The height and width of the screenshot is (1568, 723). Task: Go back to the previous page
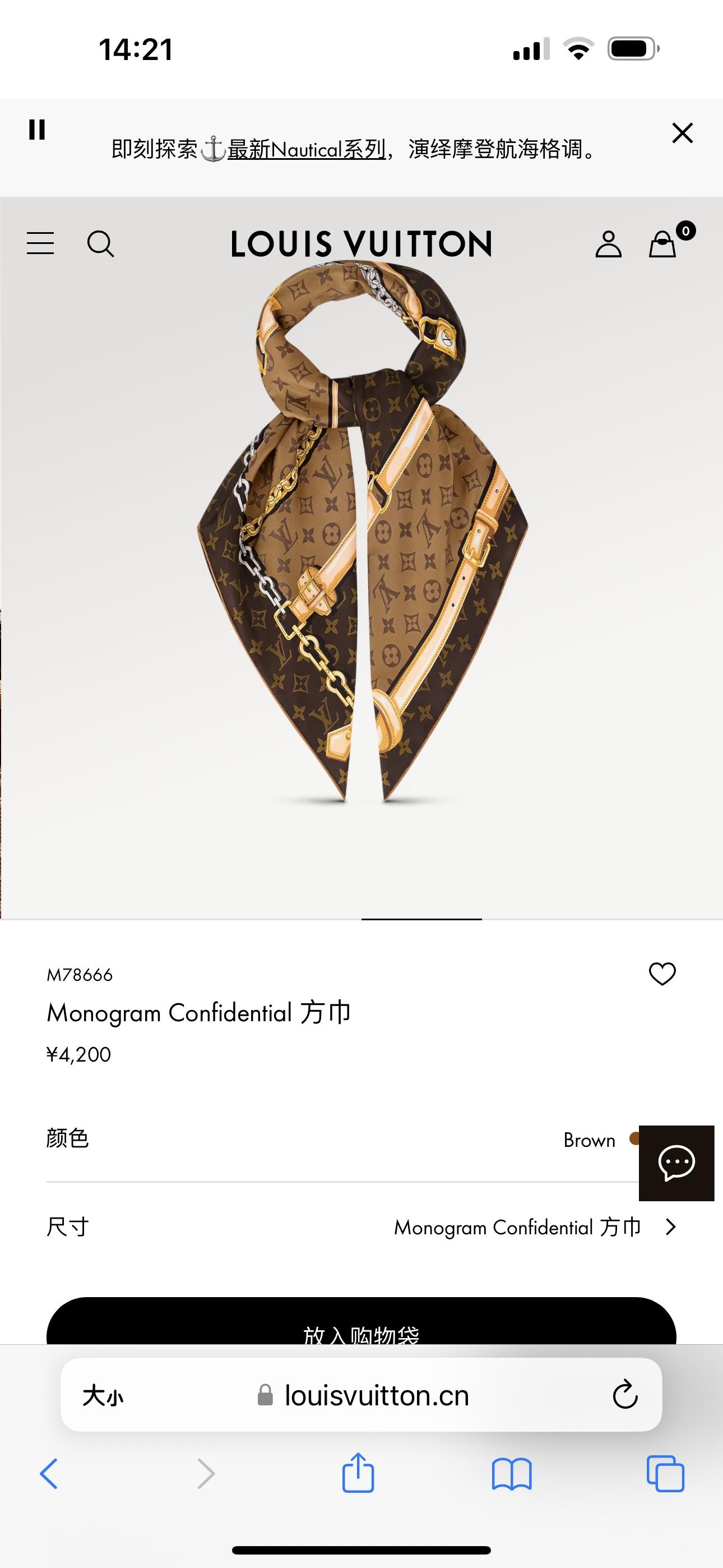pyautogui.click(x=49, y=1474)
